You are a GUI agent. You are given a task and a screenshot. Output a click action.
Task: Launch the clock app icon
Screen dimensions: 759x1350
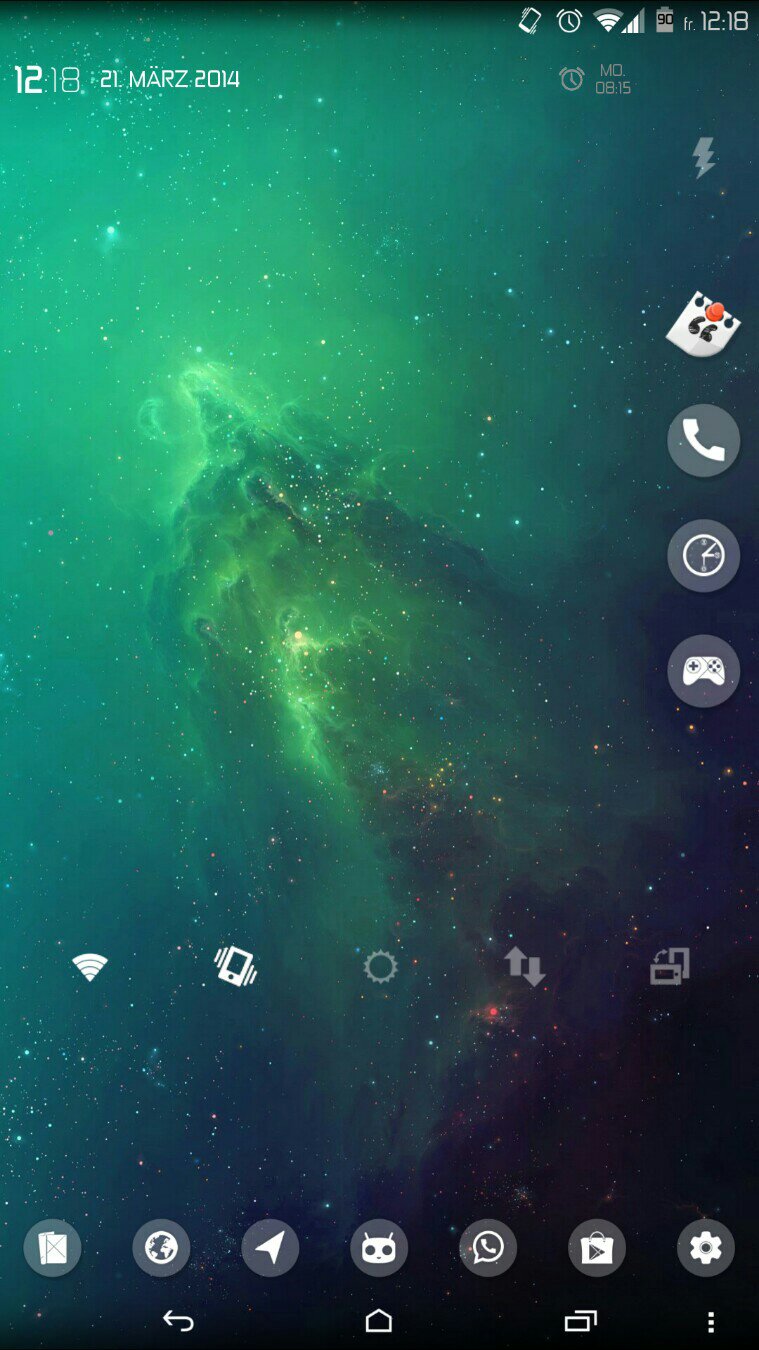tap(703, 556)
